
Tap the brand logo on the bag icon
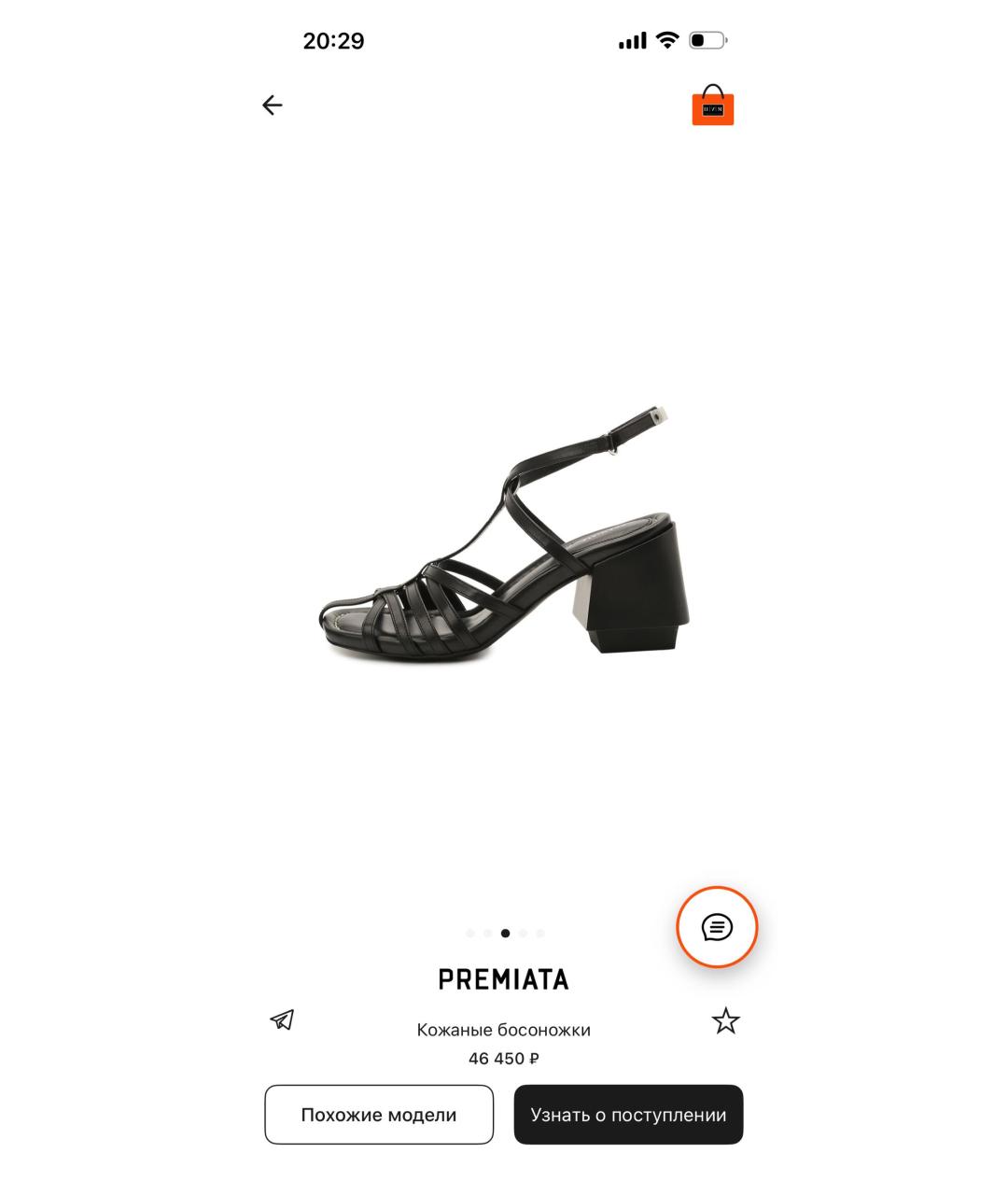(712, 110)
